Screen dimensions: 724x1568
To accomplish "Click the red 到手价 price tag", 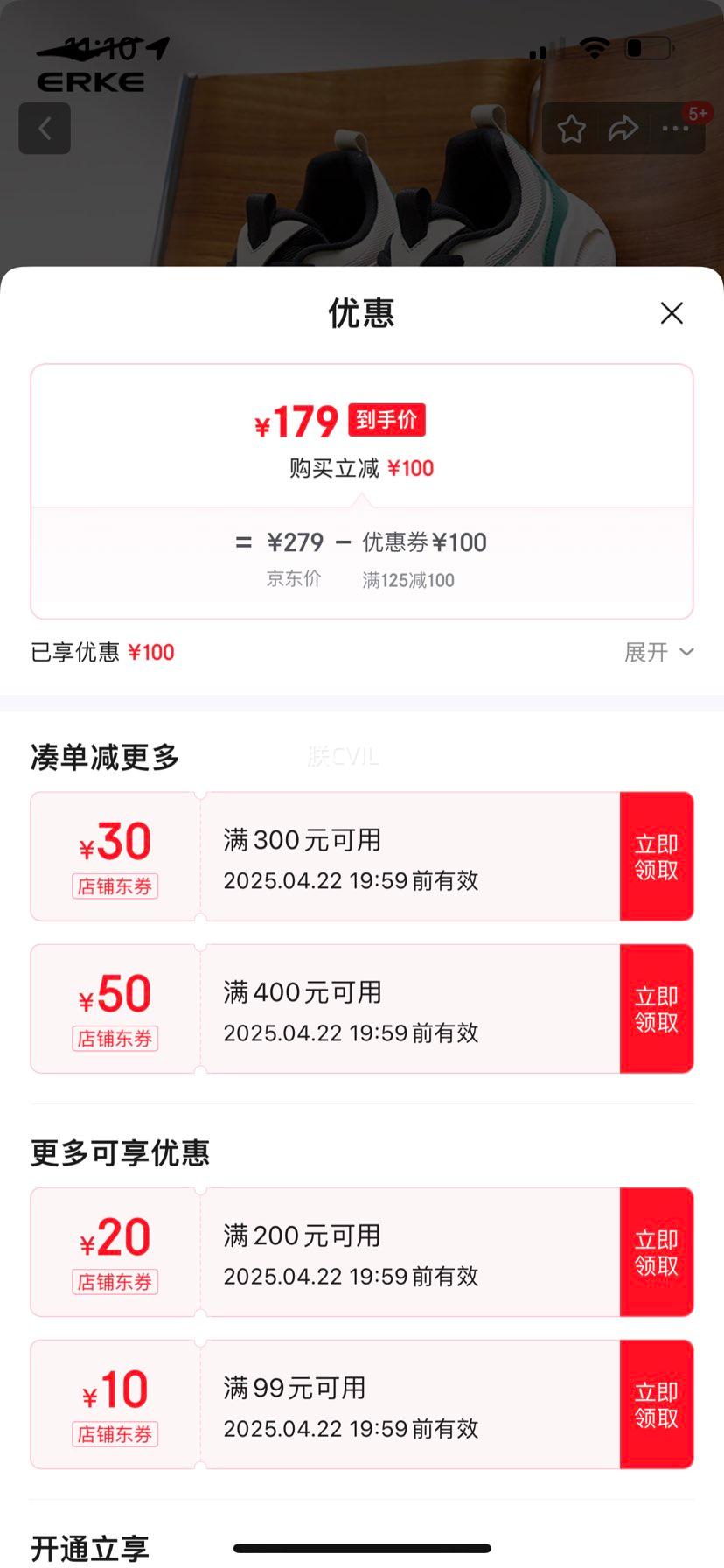I will point(386,420).
